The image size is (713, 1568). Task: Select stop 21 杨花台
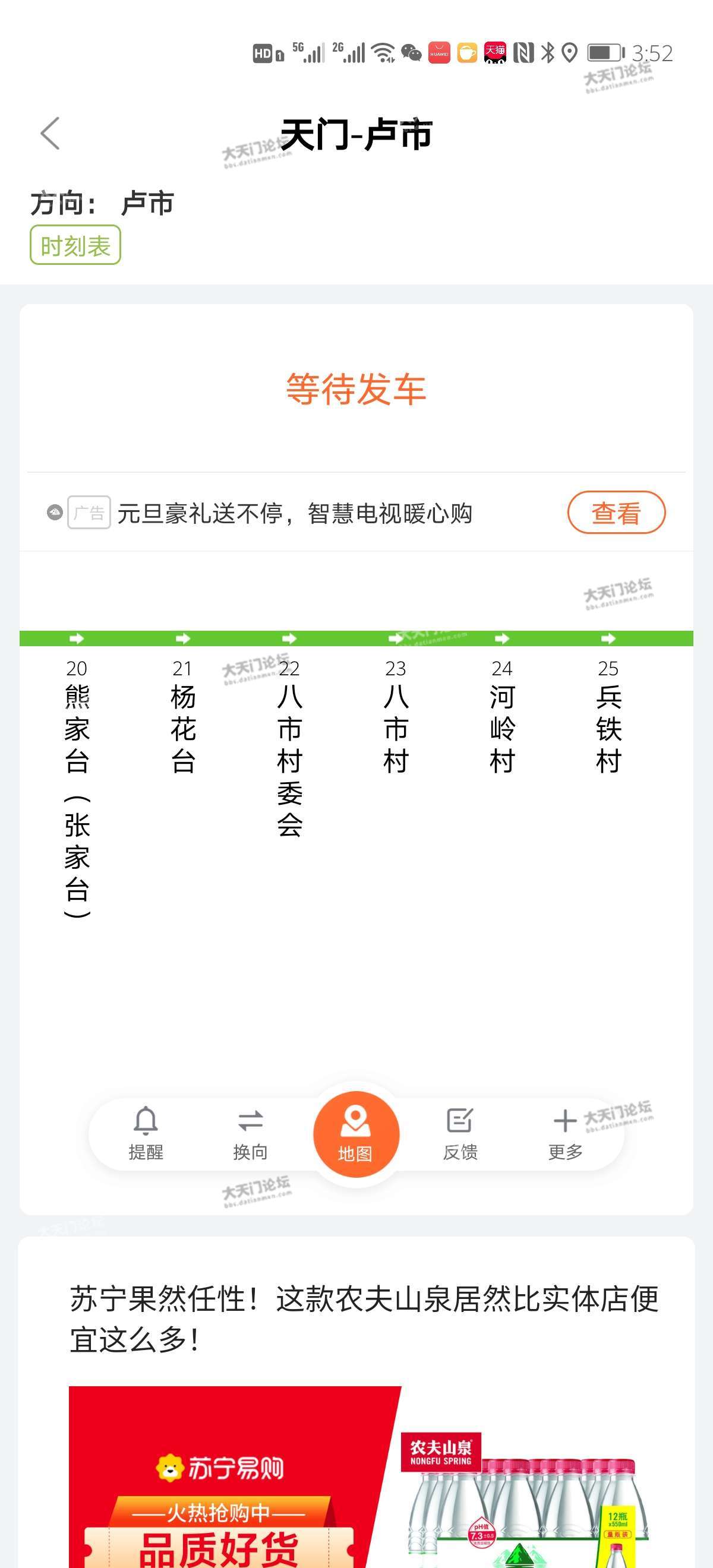[x=183, y=718]
